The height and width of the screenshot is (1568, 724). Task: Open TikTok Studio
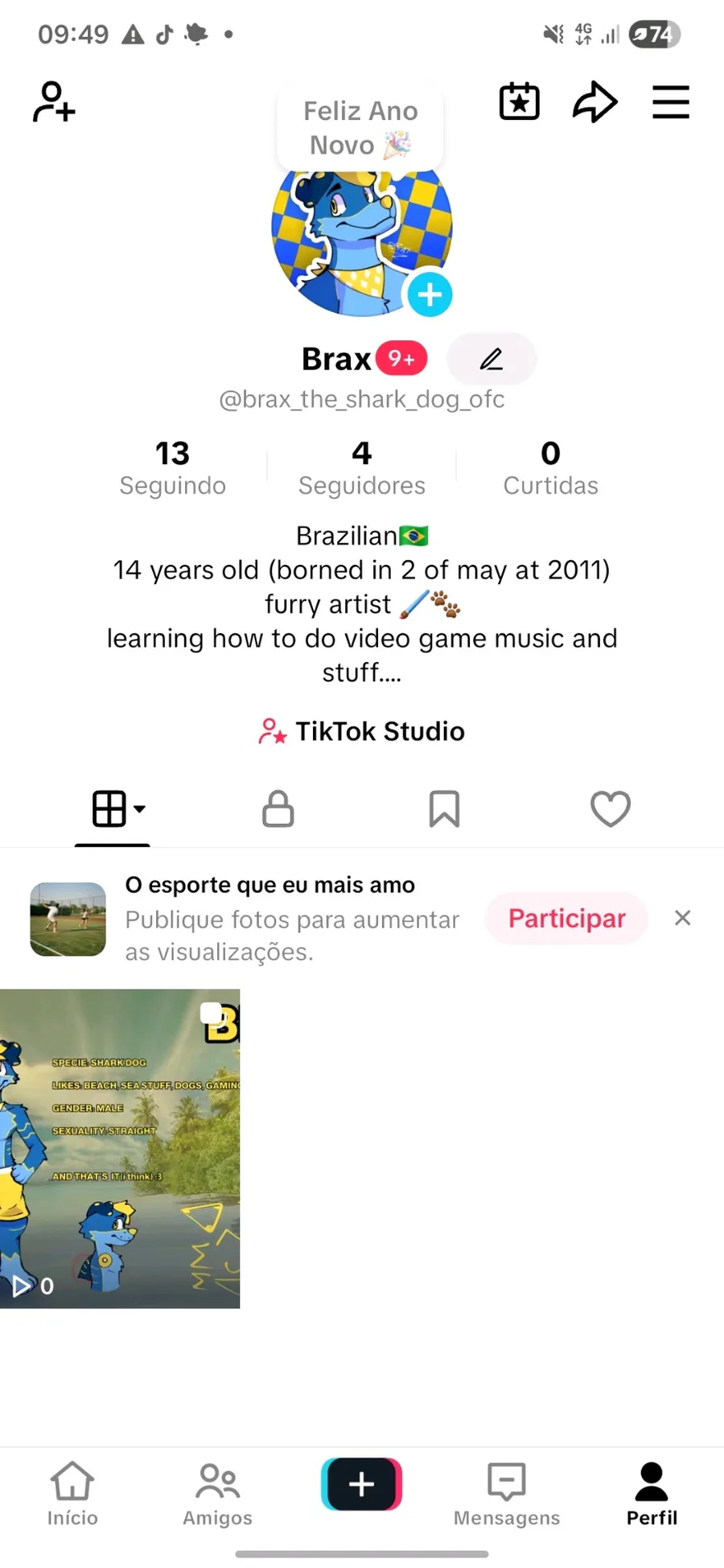pos(362,731)
